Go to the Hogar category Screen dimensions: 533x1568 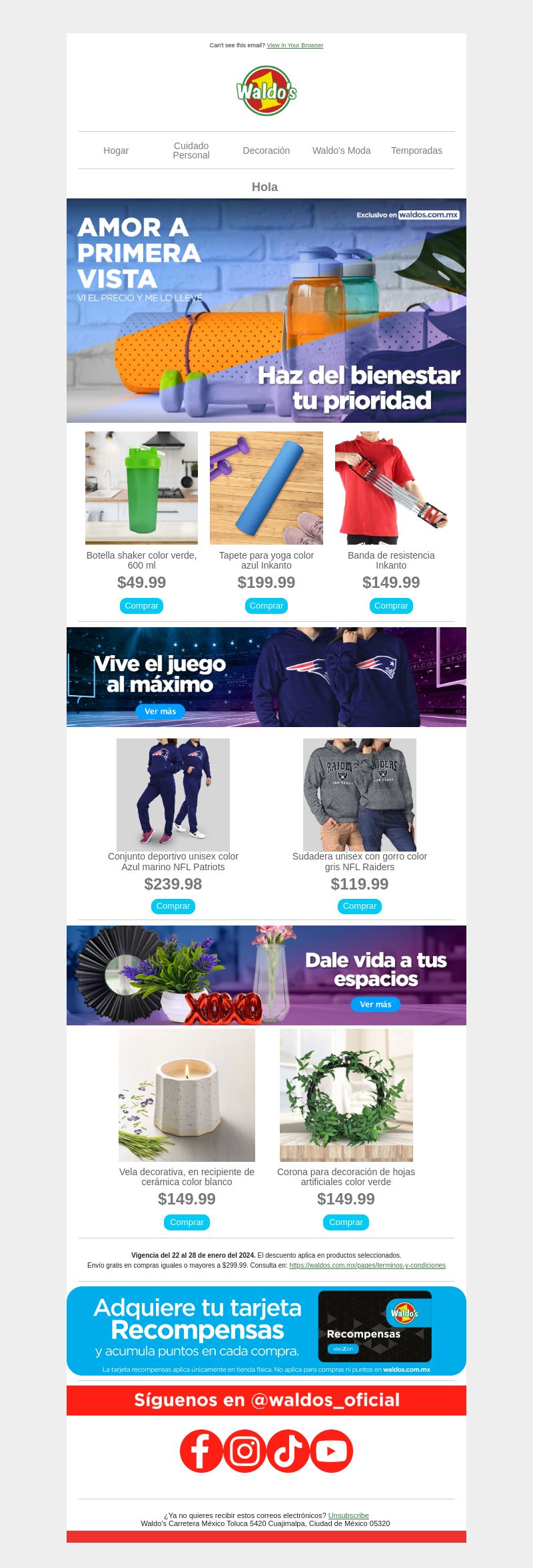pyautogui.click(x=116, y=150)
